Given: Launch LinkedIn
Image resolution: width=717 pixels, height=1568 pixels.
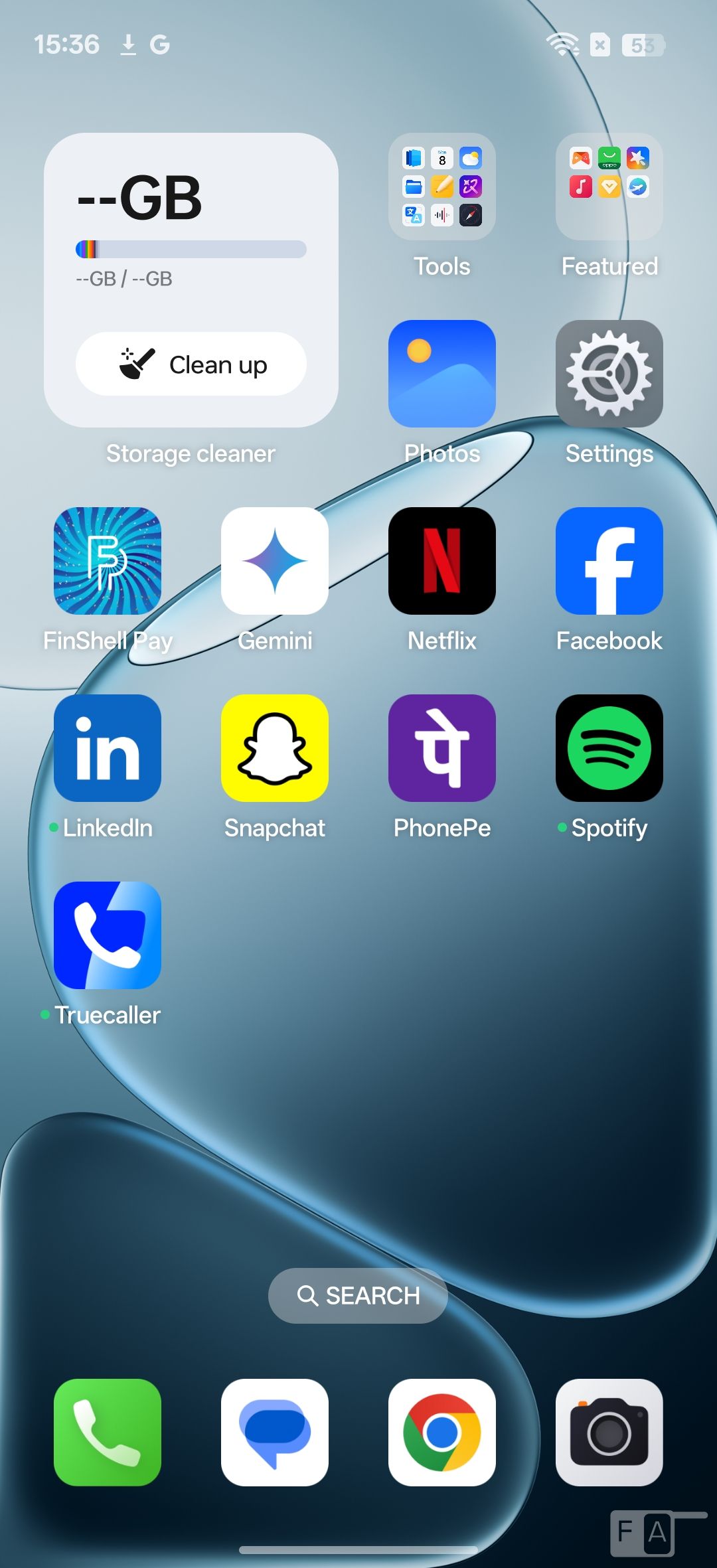Looking at the screenshot, I should click(x=108, y=748).
